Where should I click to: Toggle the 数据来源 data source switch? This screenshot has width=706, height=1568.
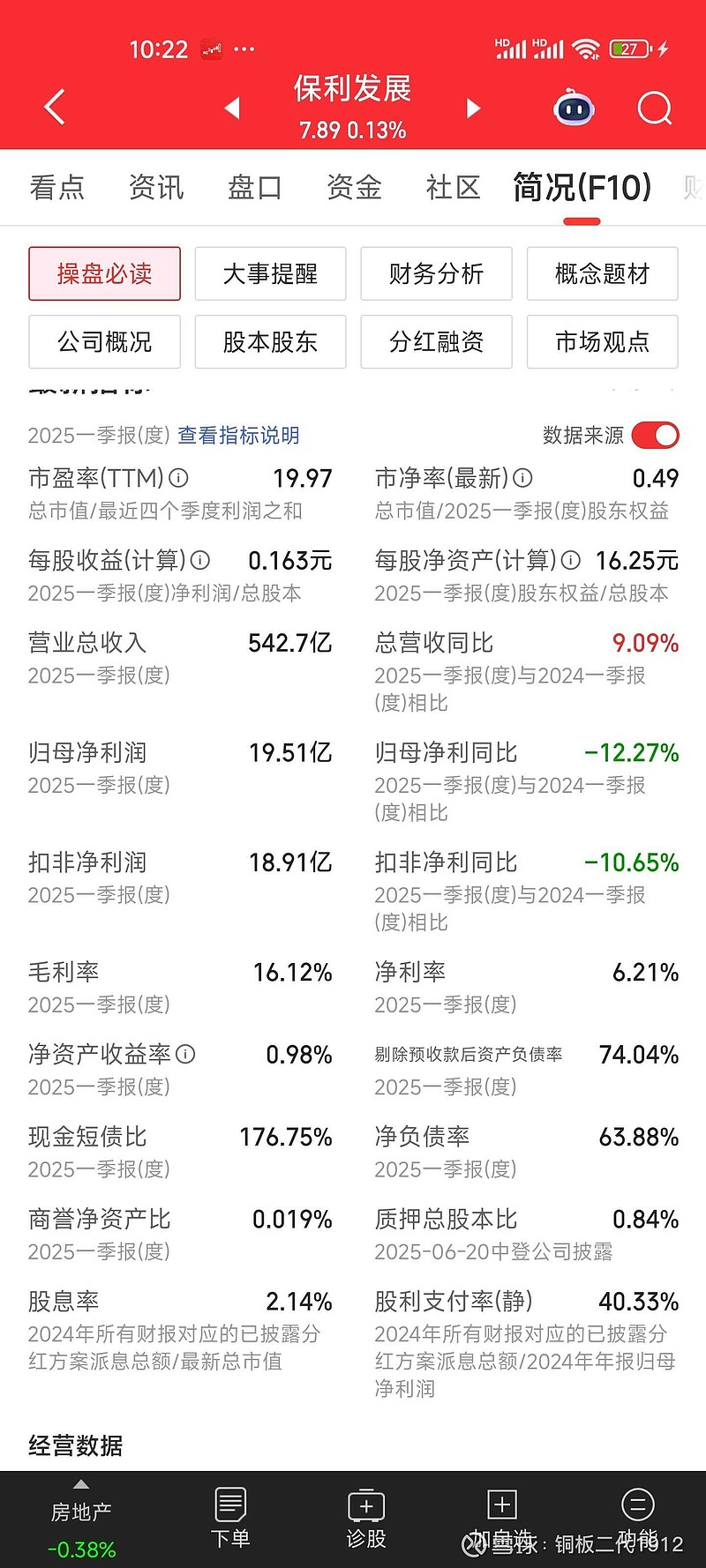[657, 435]
